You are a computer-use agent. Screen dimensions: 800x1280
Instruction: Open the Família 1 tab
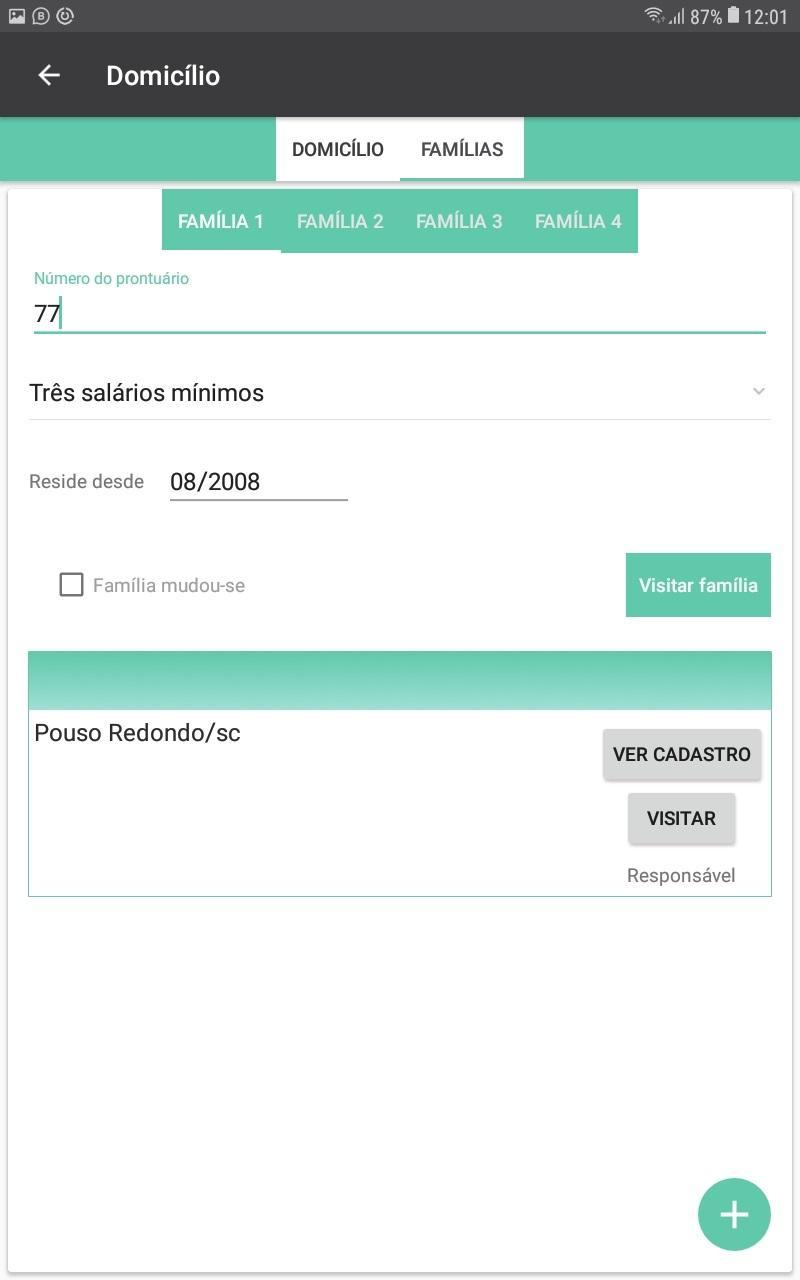(x=221, y=221)
